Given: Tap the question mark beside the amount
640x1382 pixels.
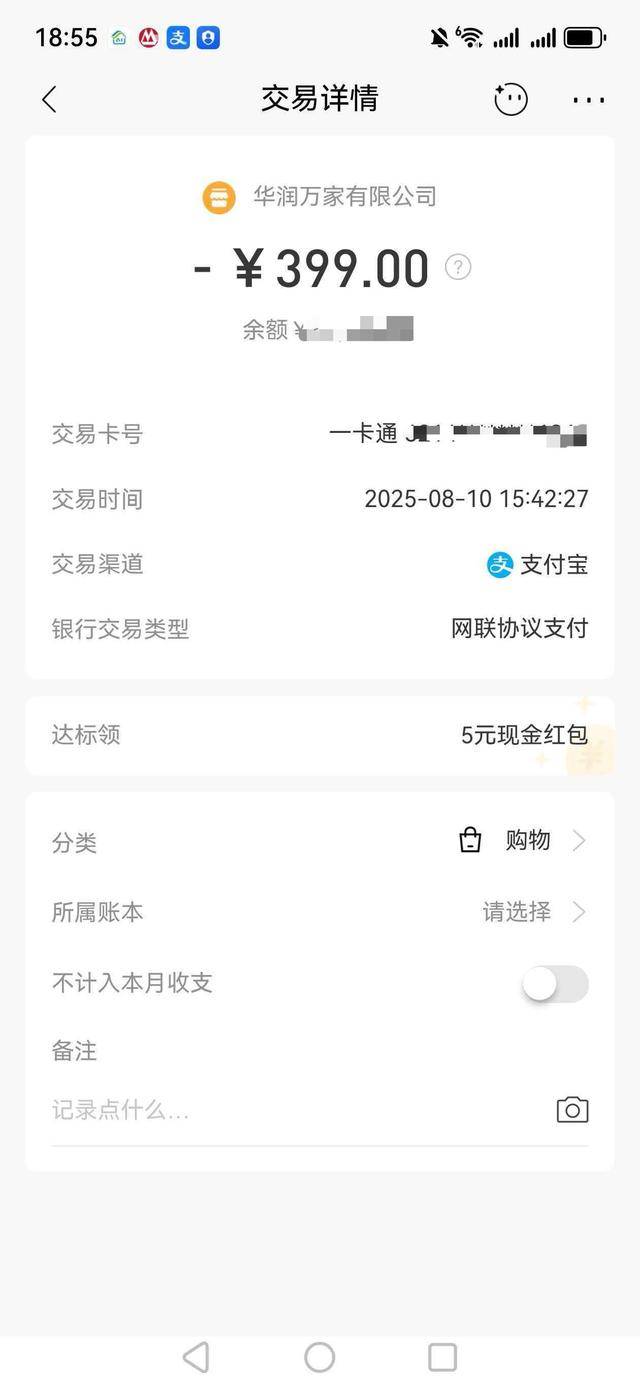Looking at the screenshot, I should 458,267.
